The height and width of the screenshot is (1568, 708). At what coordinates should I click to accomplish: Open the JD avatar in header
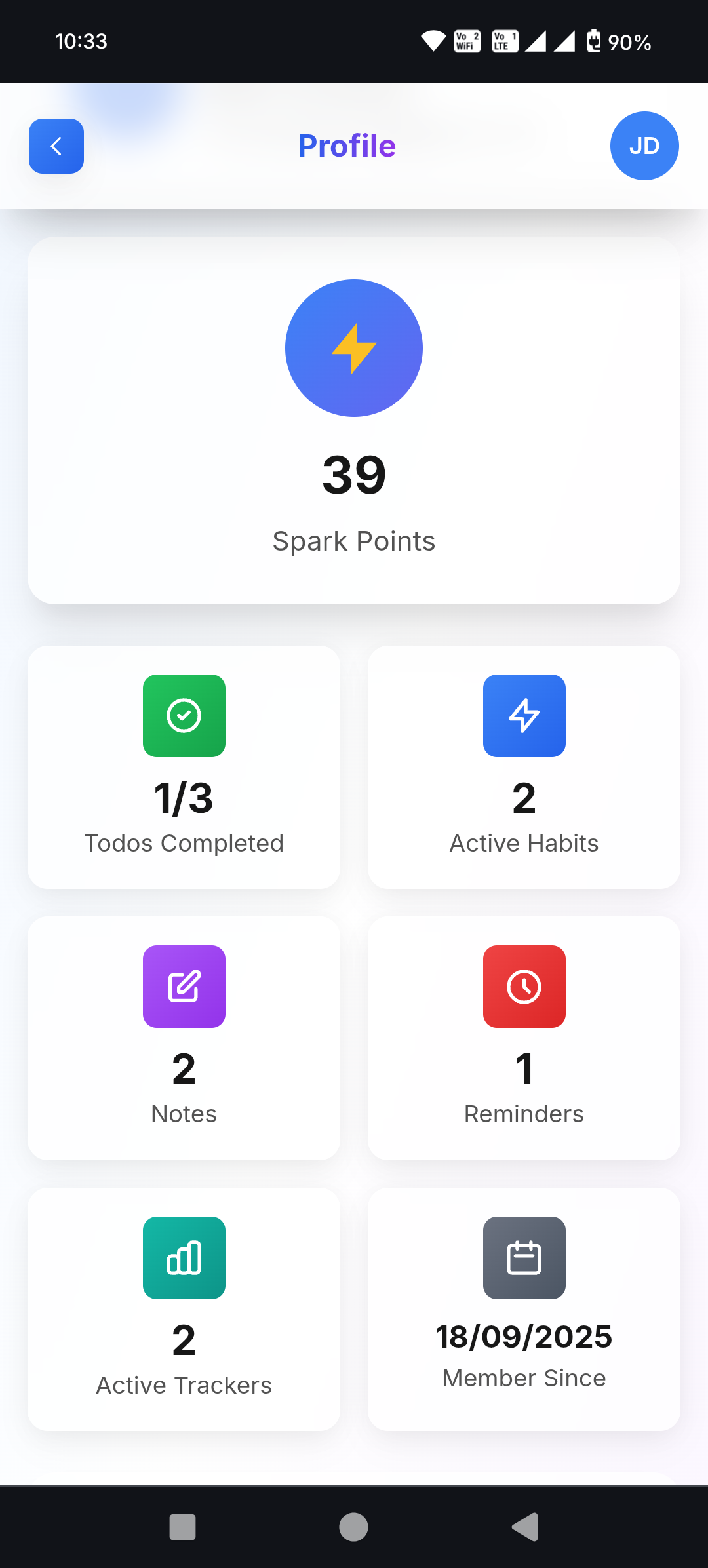pyautogui.click(x=644, y=146)
